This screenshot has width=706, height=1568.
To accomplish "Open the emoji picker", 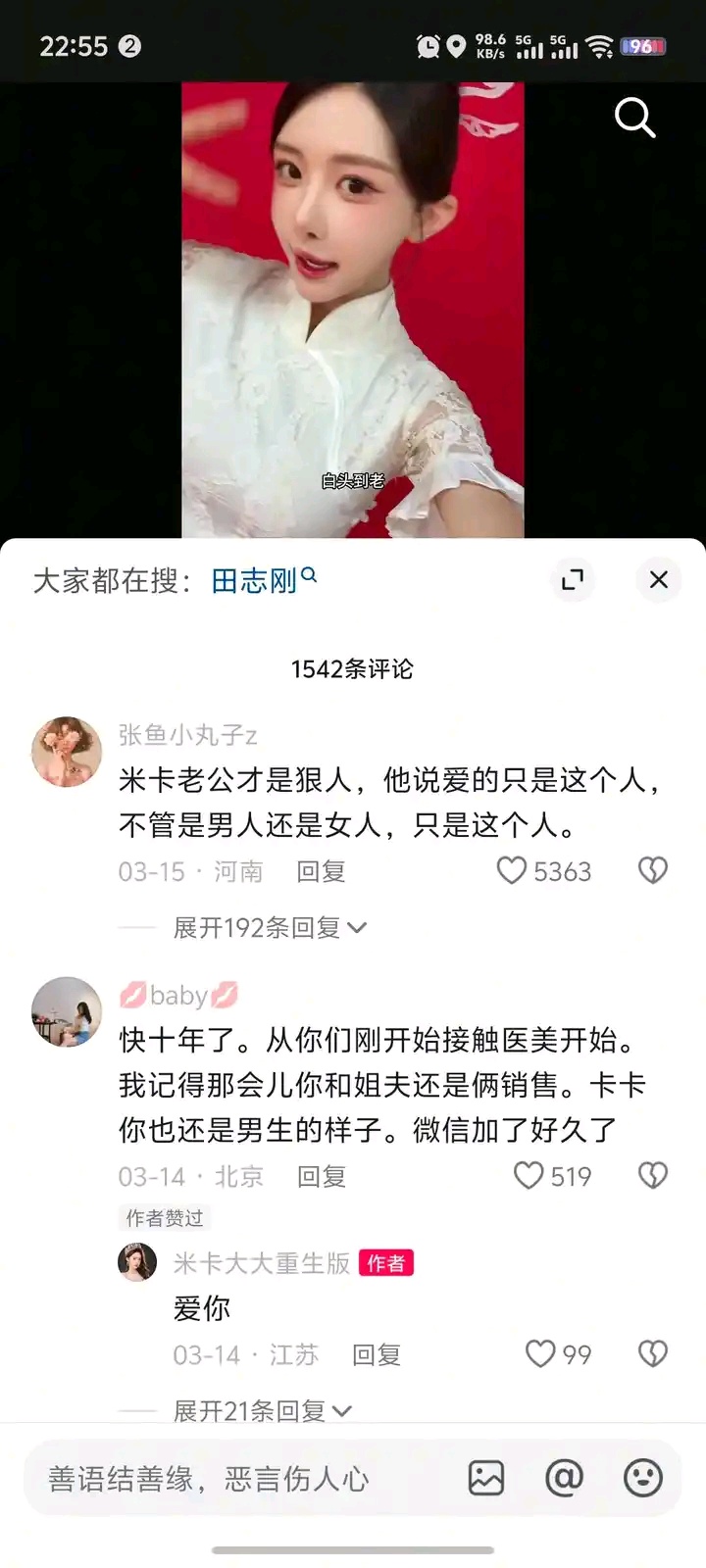I will pyautogui.click(x=643, y=1478).
